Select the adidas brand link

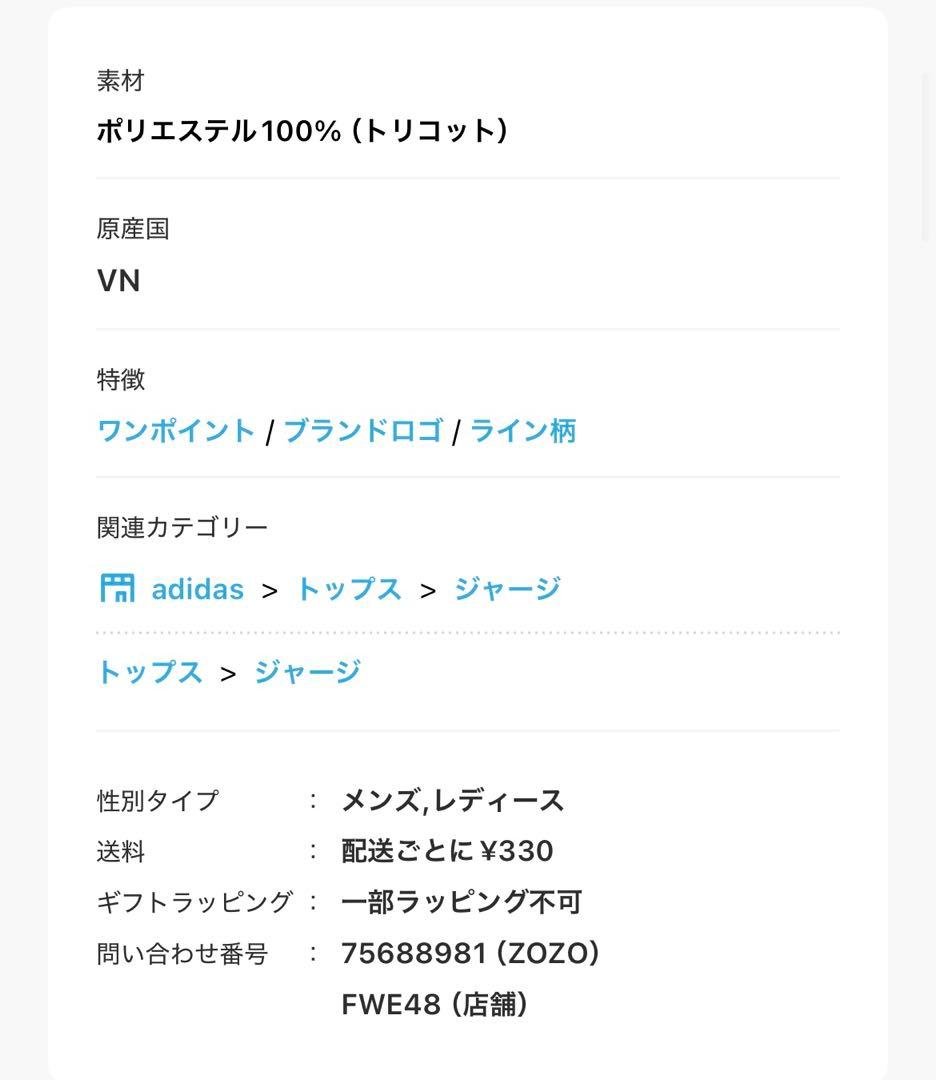(x=197, y=589)
